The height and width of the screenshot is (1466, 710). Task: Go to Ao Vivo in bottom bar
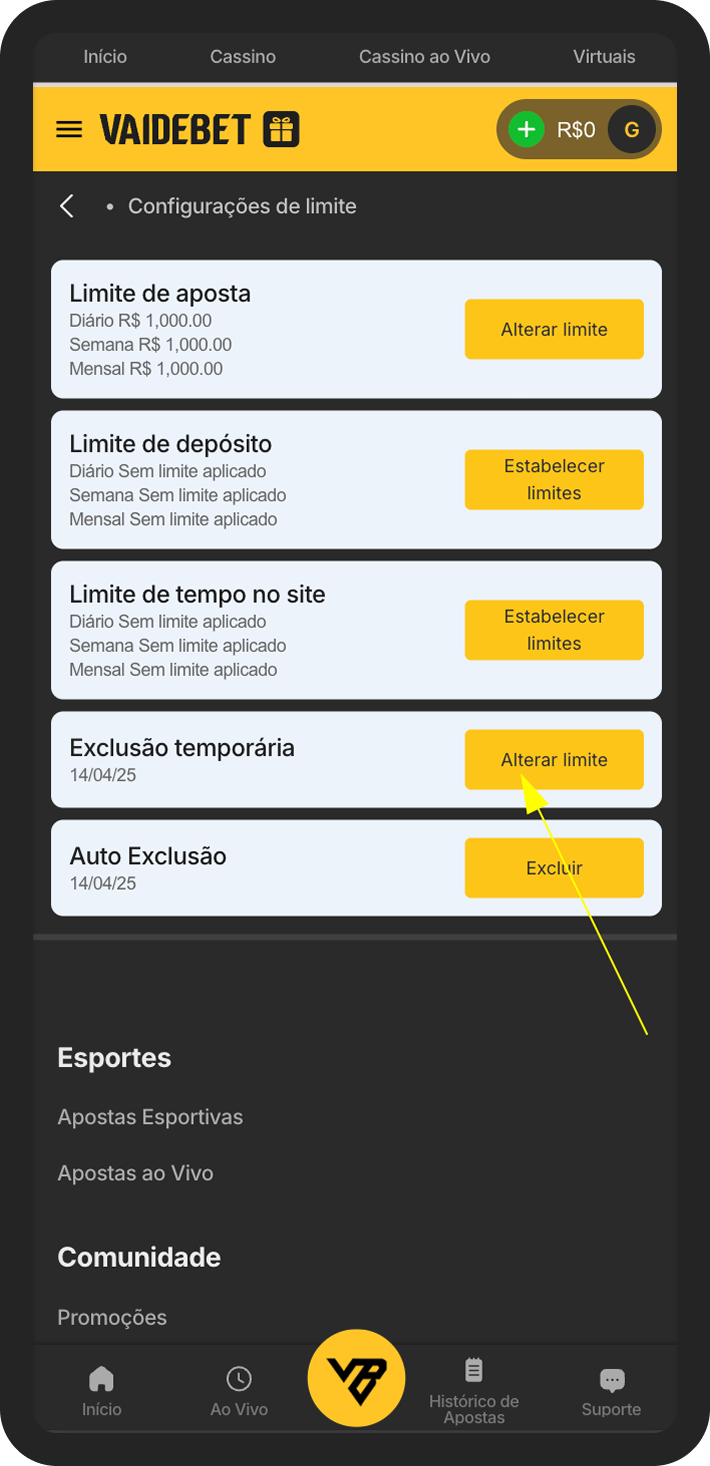coord(239,1392)
